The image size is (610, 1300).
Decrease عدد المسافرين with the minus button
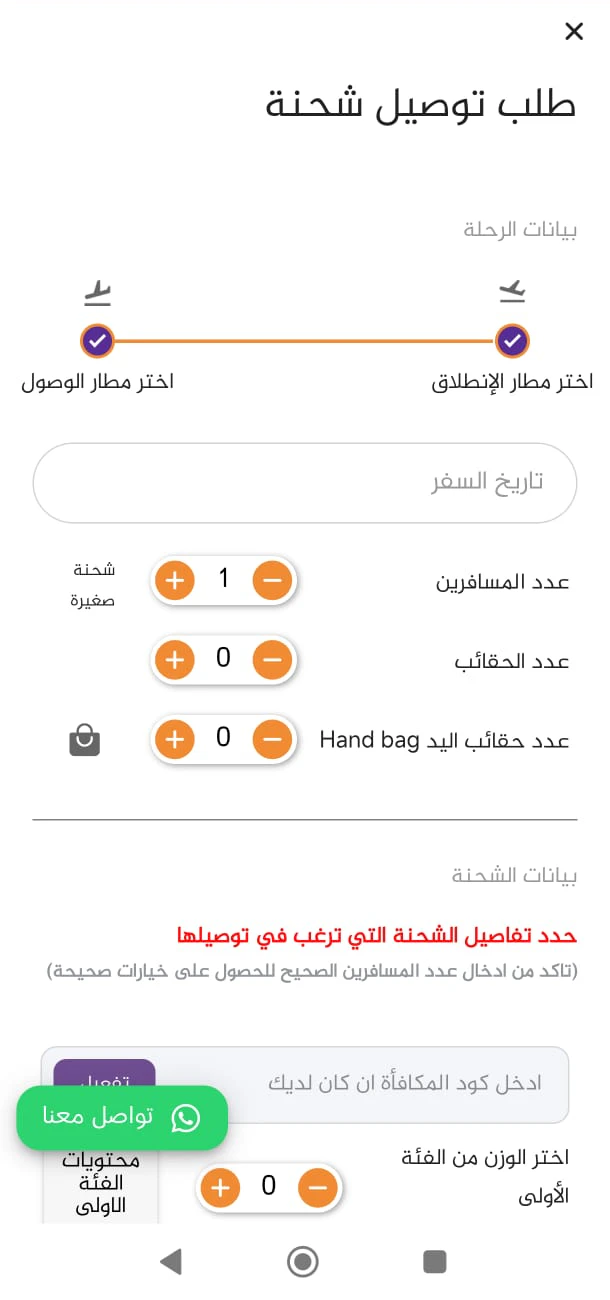271,580
